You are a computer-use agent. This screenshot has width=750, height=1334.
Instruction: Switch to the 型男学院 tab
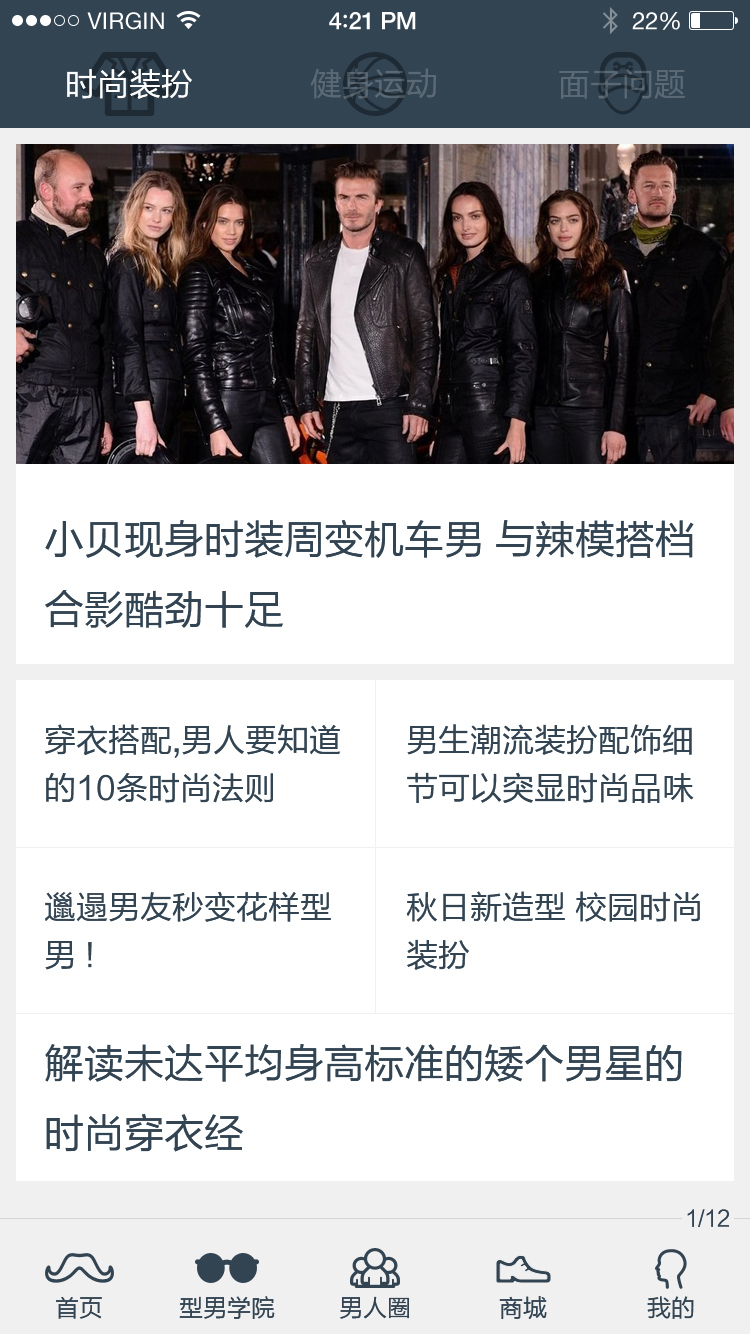click(227, 1284)
